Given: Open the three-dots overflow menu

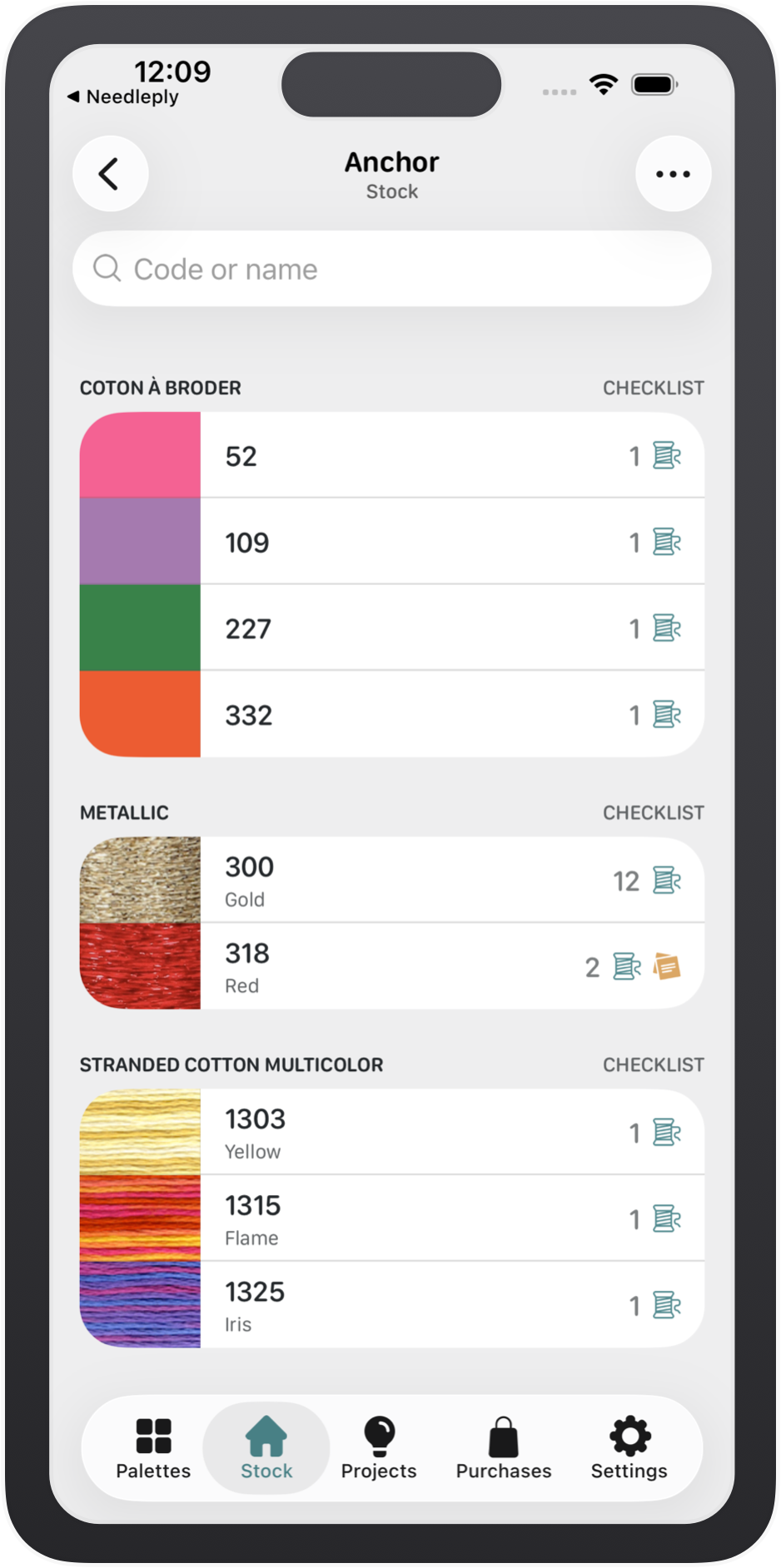Looking at the screenshot, I should point(673,174).
